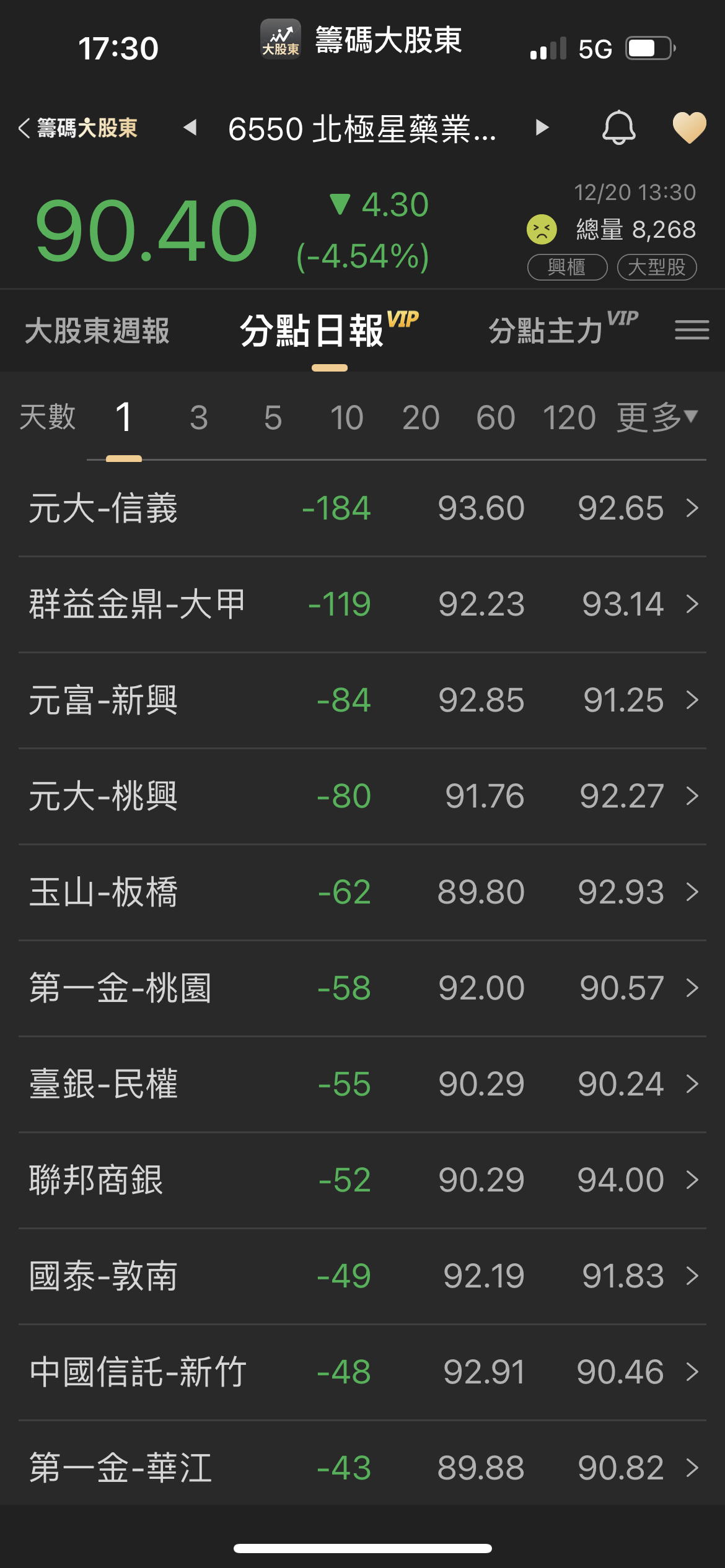This screenshot has height=1568, width=725.
Task: Open the hamburger tab menu
Action: tap(692, 330)
